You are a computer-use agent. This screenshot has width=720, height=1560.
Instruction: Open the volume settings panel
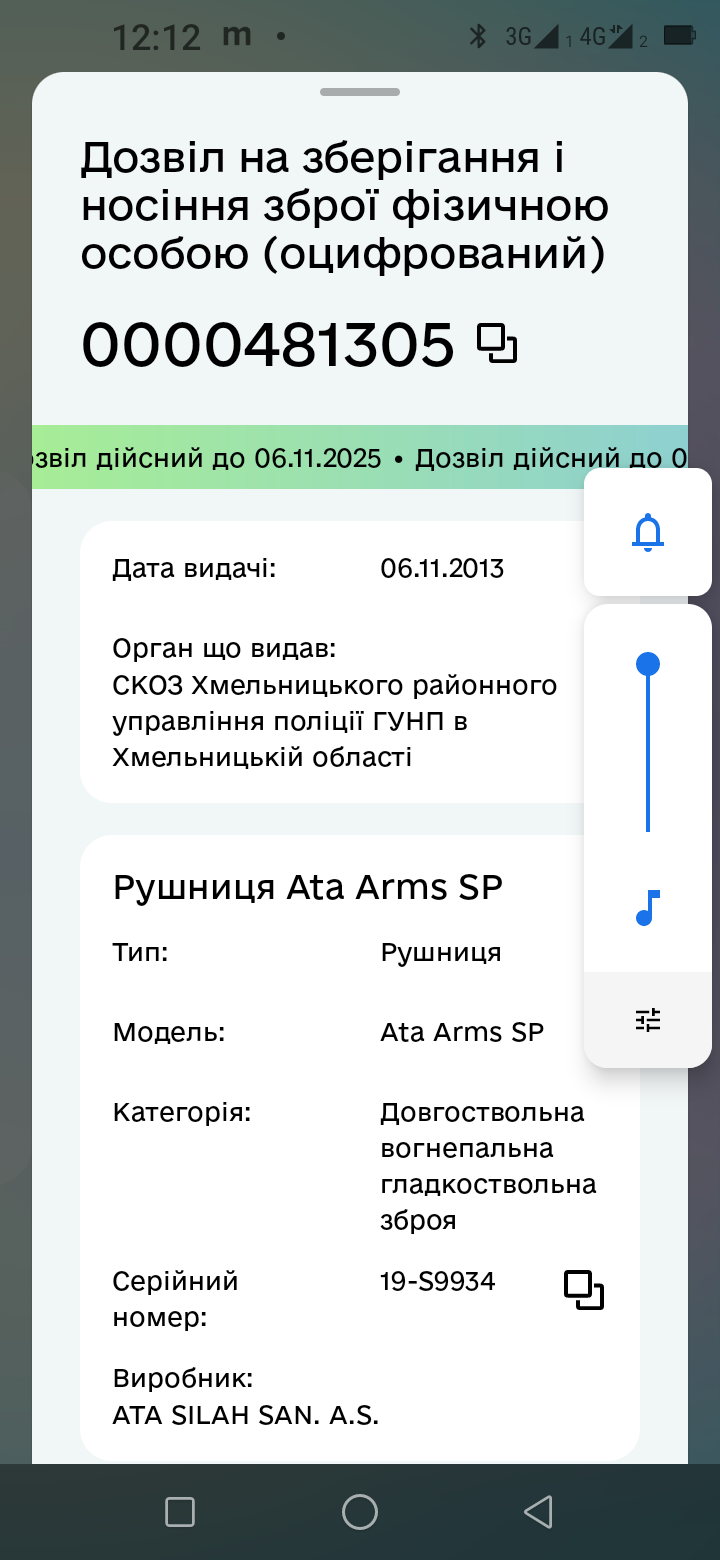[648, 1020]
